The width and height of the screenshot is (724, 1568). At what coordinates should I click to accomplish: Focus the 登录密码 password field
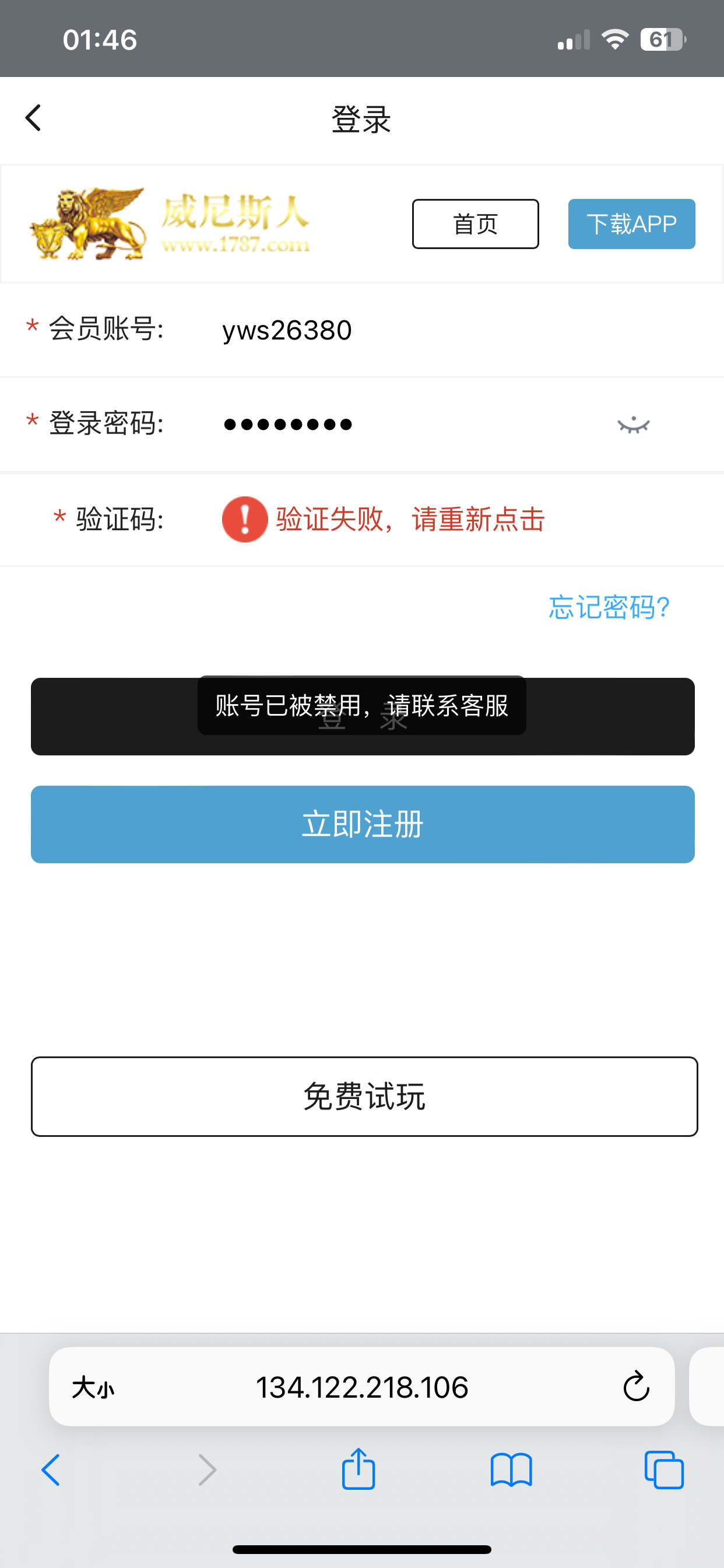(x=402, y=424)
